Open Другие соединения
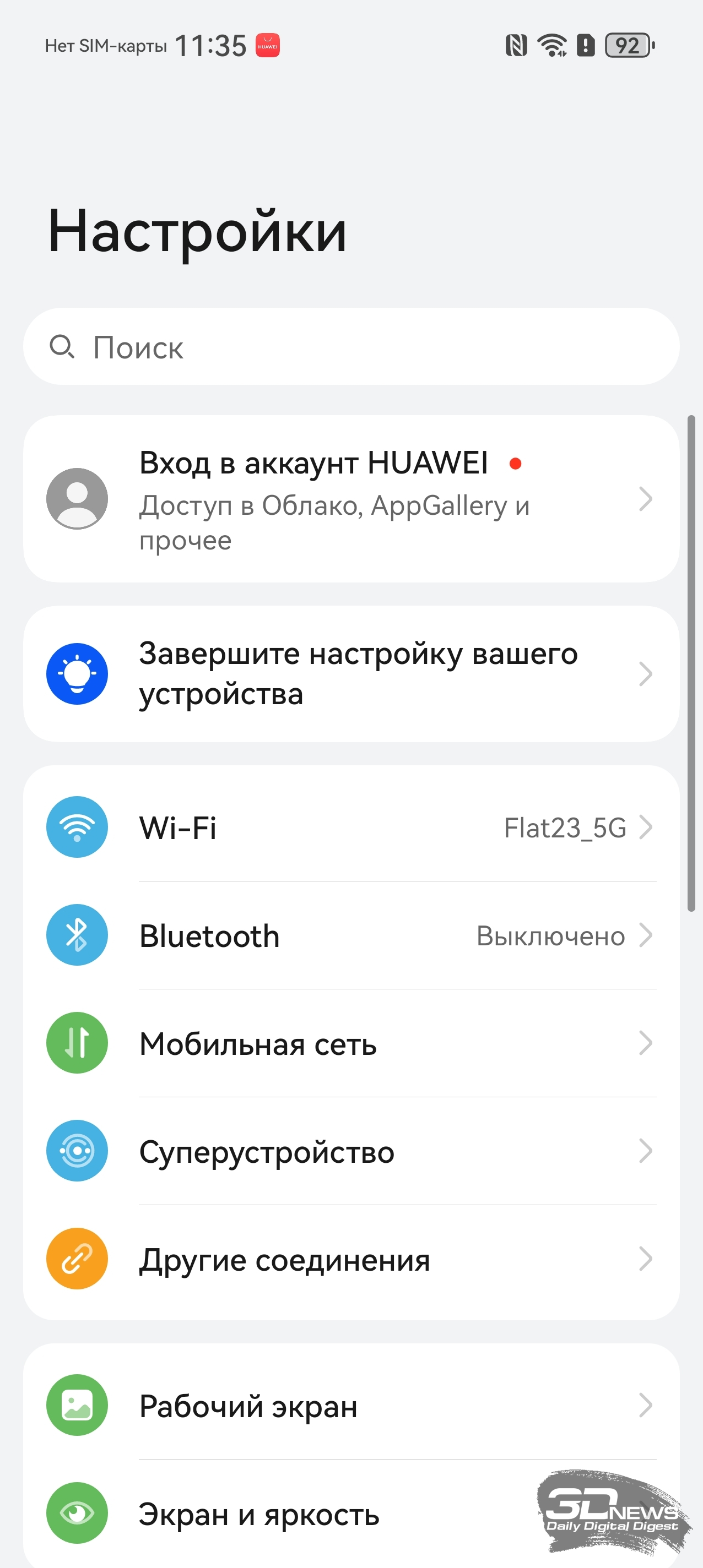Screen dimensions: 703x1568 click(x=351, y=1259)
